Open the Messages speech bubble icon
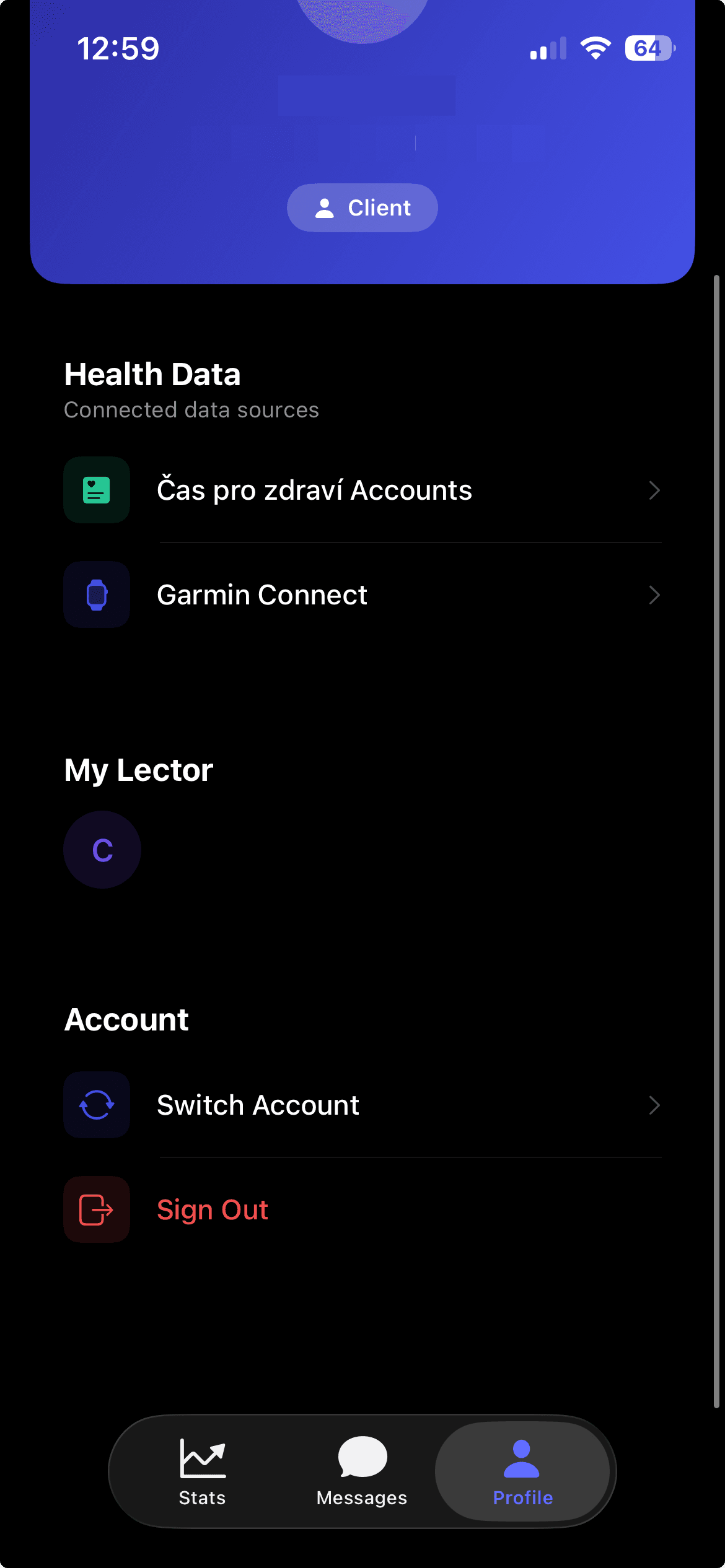This screenshot has height=1568, width=725. coord(361,1457)
